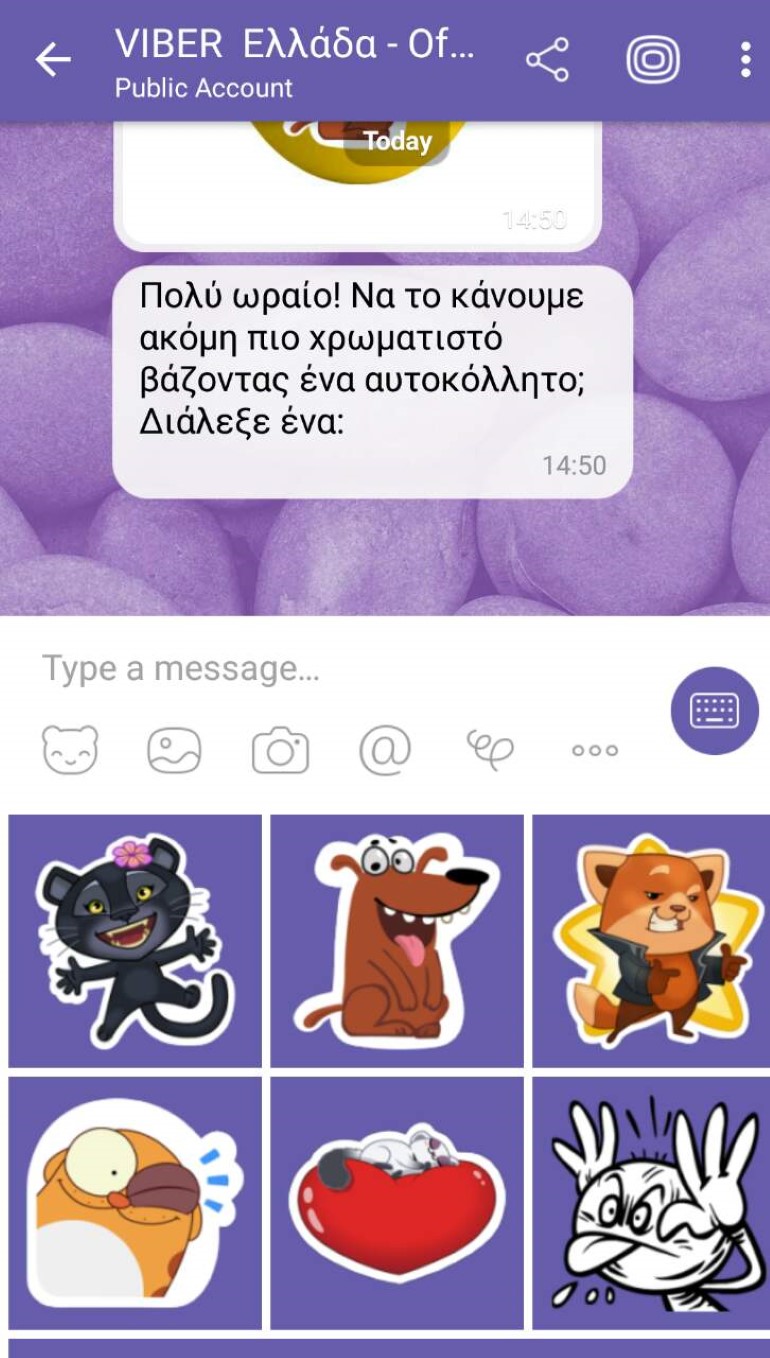
Task: Open the public account chat icon
Action: click(x=652, y=61)
